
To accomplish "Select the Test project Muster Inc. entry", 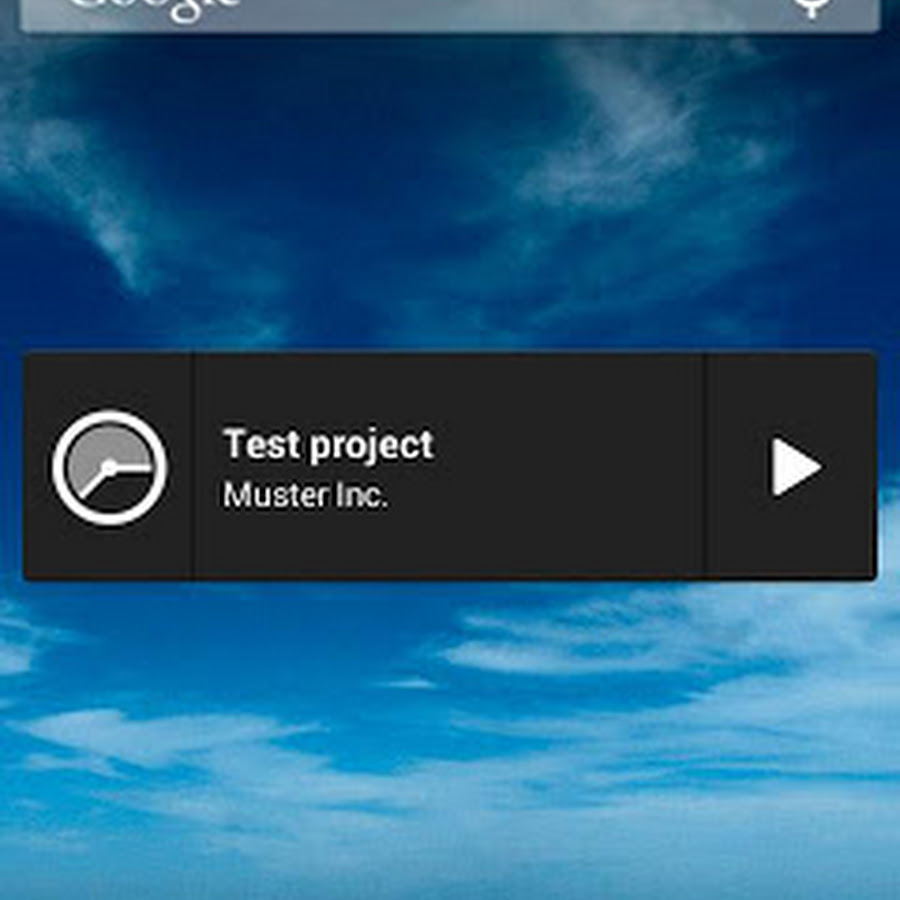I will coord(450,467).
